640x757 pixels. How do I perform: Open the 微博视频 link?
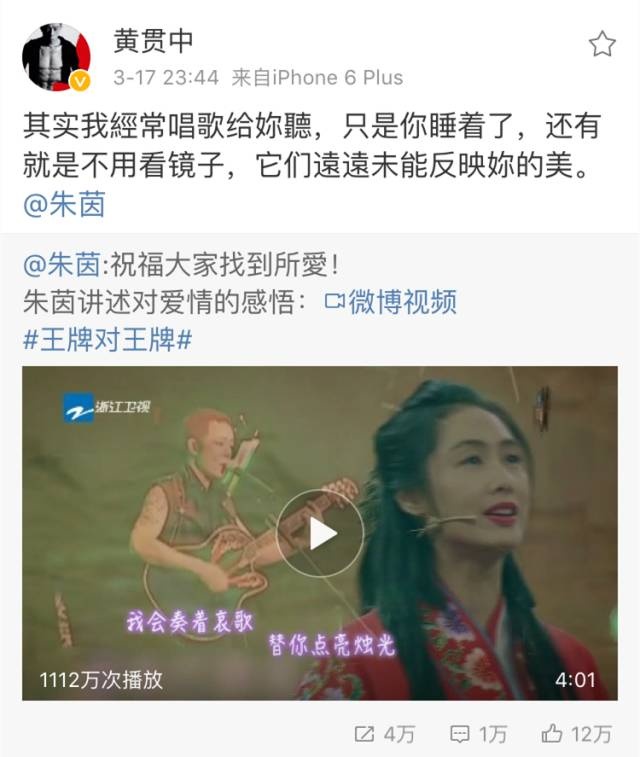coord(391,302)
